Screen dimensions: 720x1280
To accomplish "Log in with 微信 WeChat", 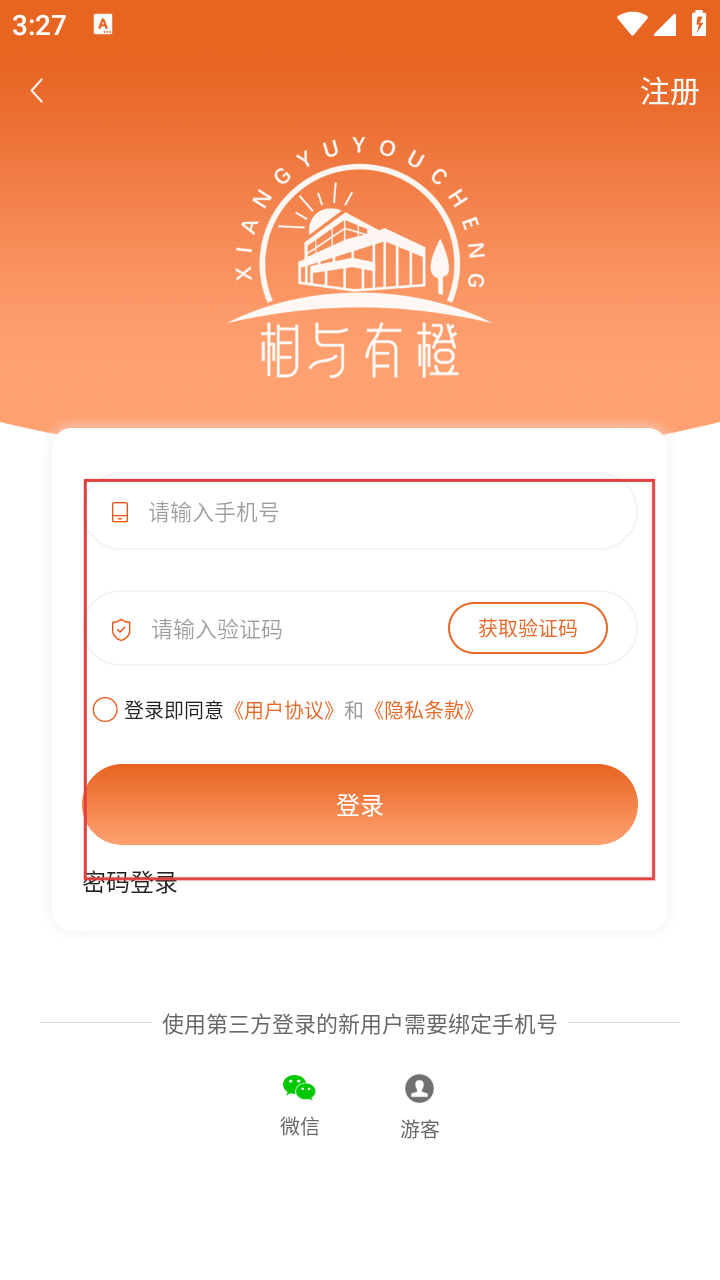I will (x=299, y=1104).
